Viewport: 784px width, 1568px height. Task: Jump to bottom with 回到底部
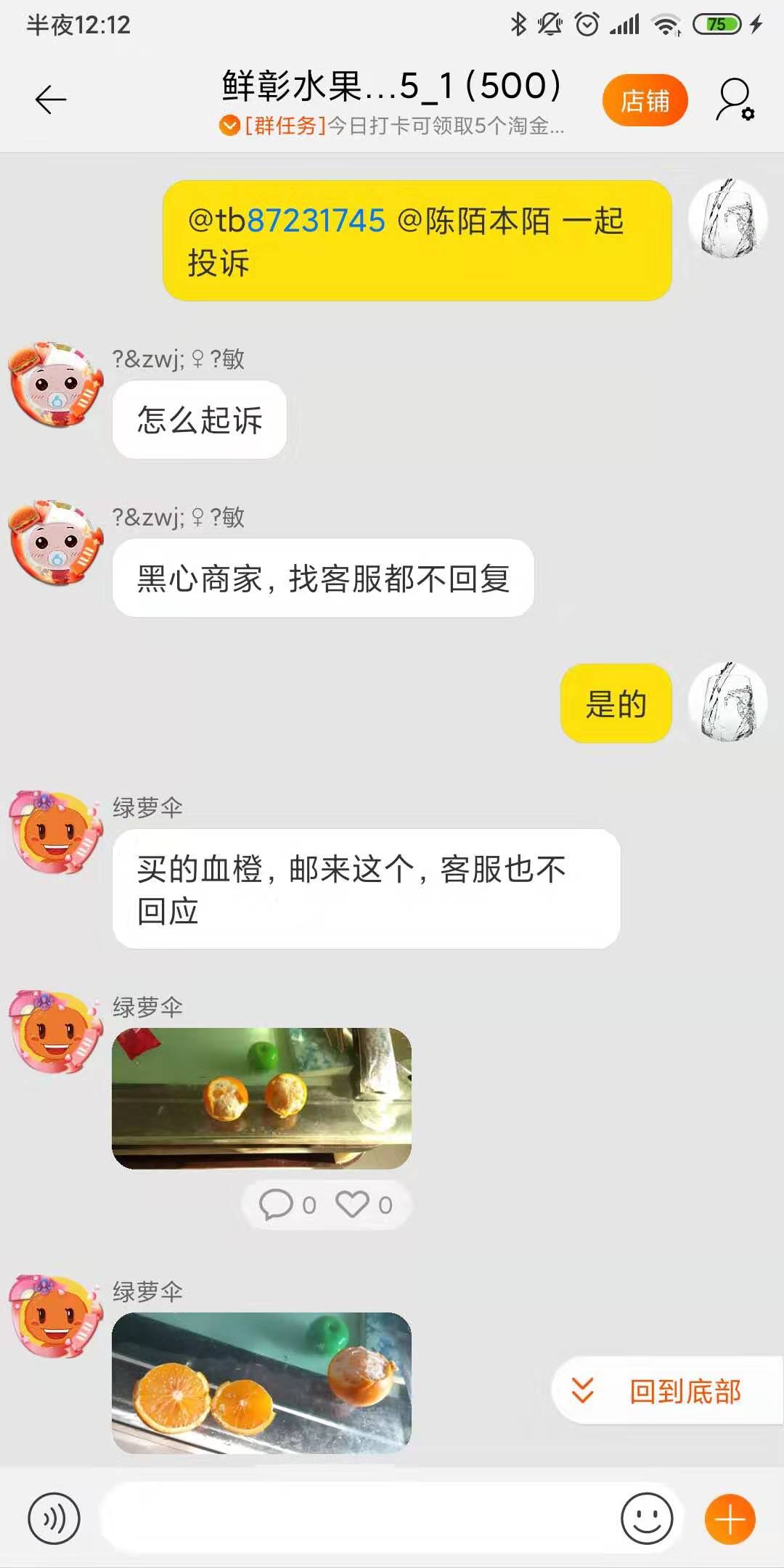668,1391
